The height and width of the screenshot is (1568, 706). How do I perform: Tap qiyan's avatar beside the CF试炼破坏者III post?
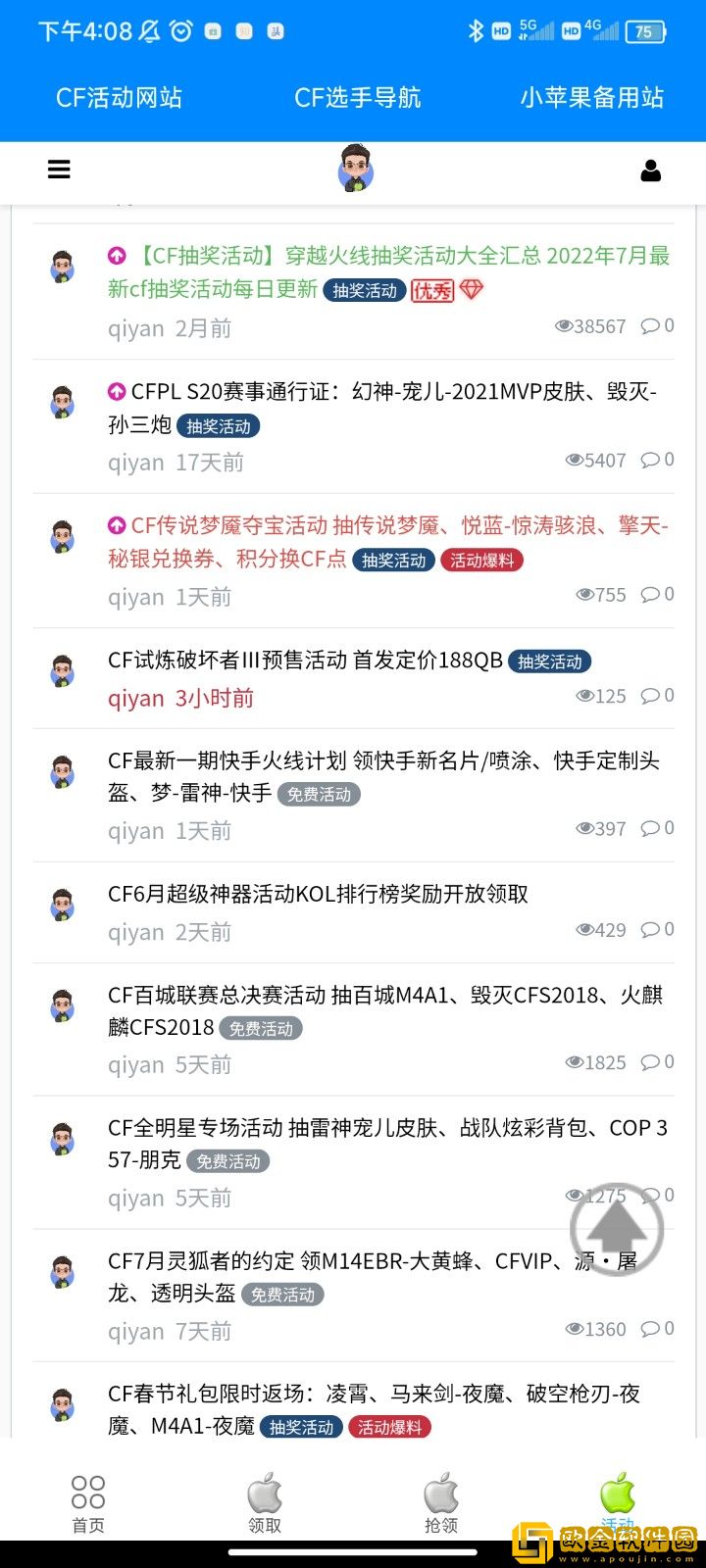coord(62,671)
